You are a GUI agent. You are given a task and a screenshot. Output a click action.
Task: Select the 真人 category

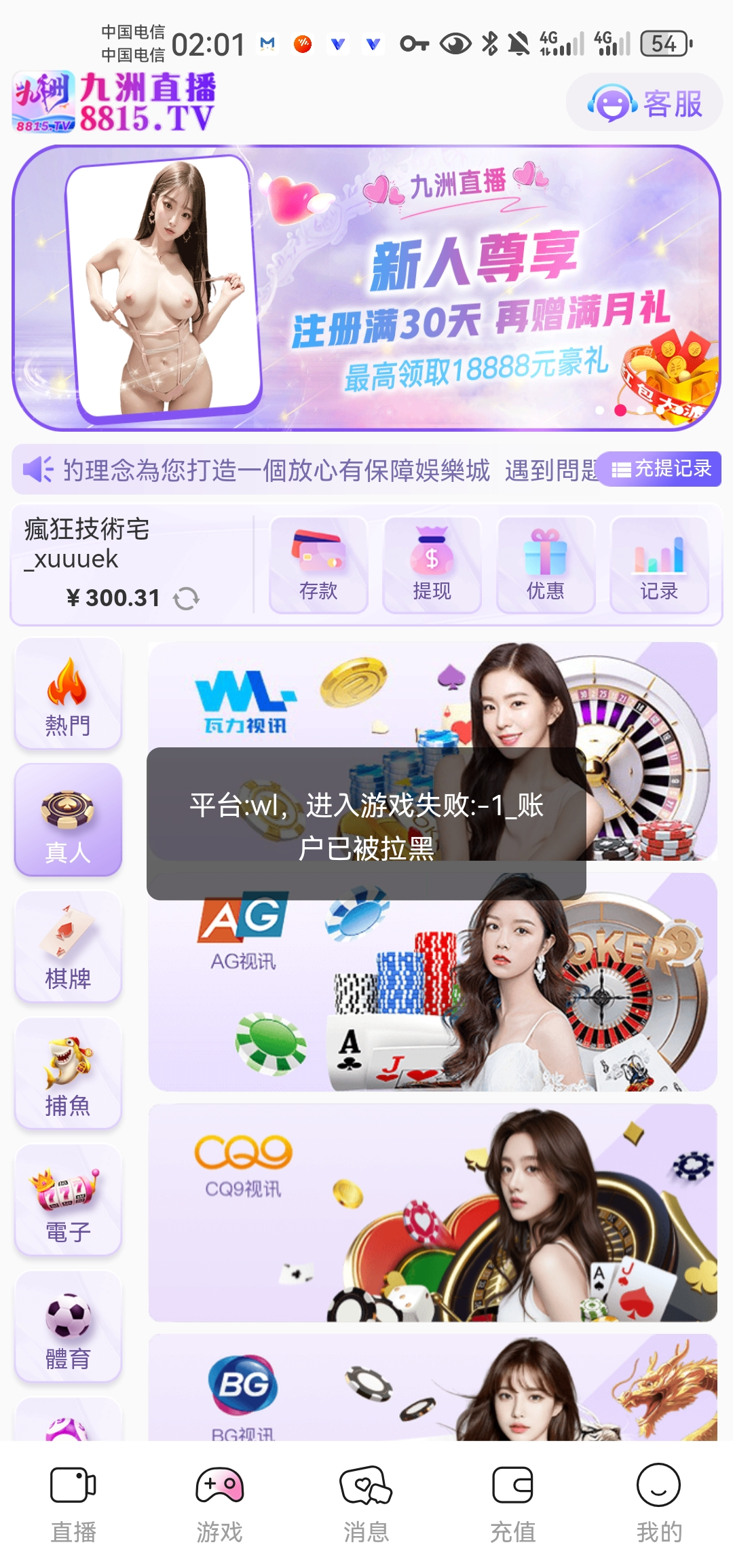click(68, 819)
